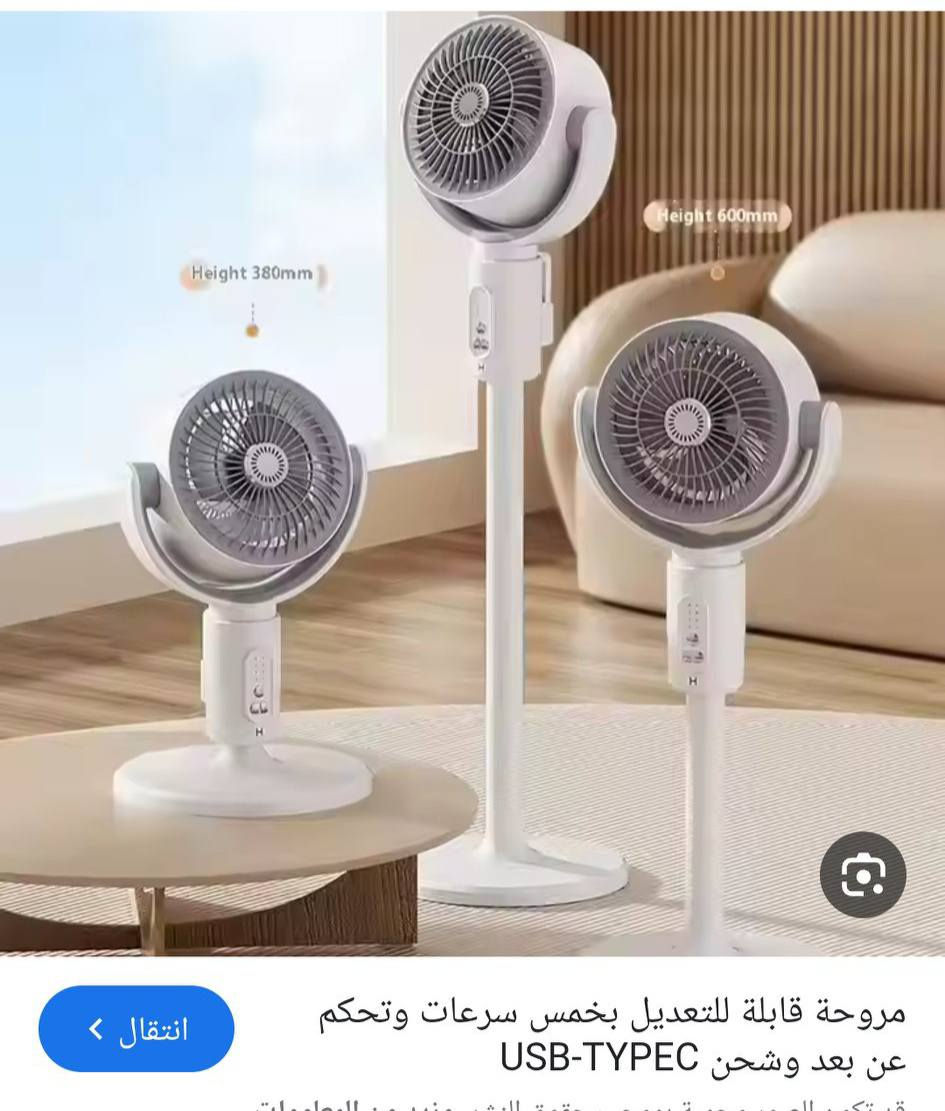Search this image with the Lens icon

(862, 875)
